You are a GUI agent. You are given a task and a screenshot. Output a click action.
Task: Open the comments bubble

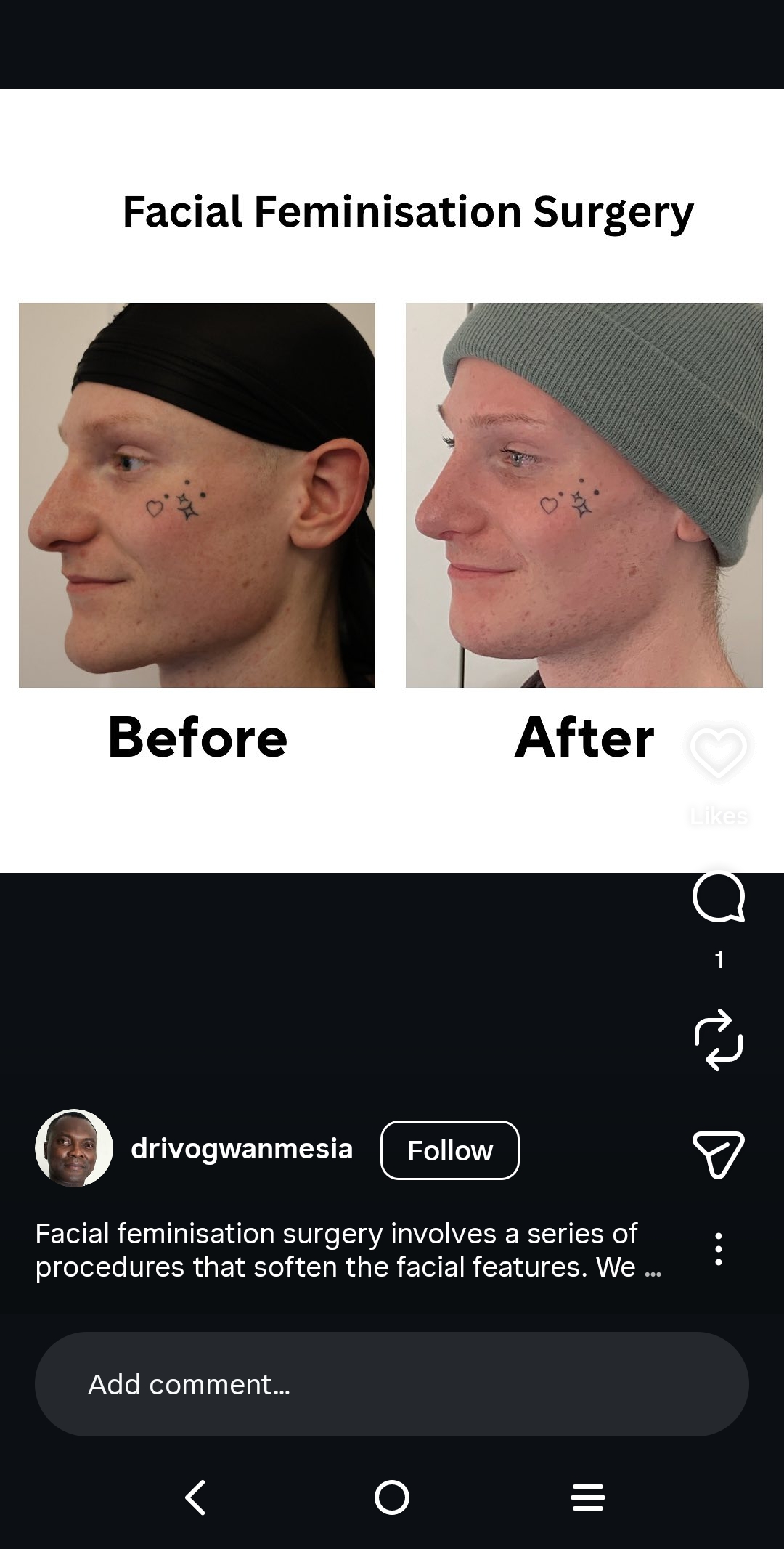pyautogui.click(x=718, y=897)
